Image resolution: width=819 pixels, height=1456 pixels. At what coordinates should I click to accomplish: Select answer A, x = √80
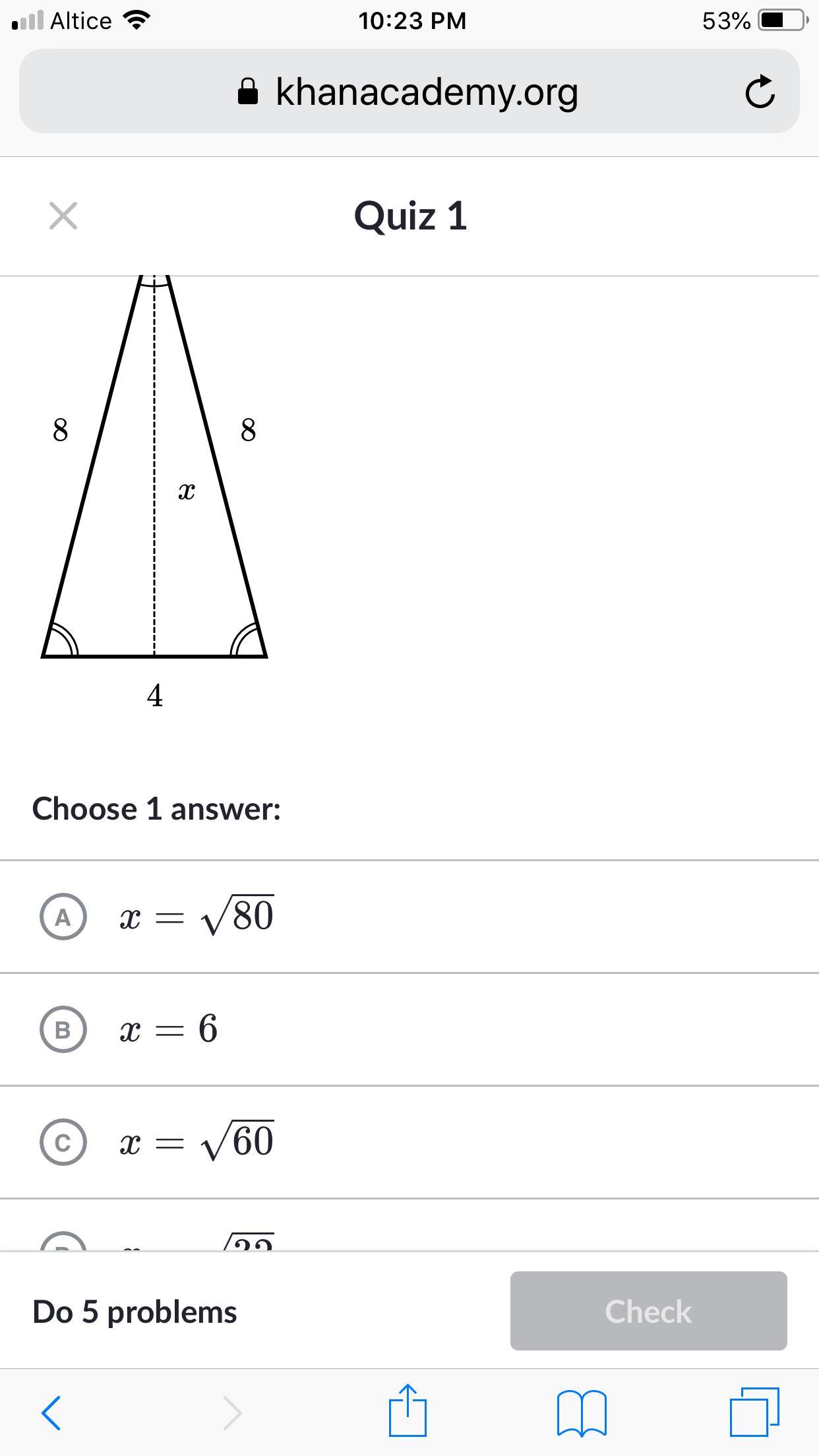coord(63,917)
